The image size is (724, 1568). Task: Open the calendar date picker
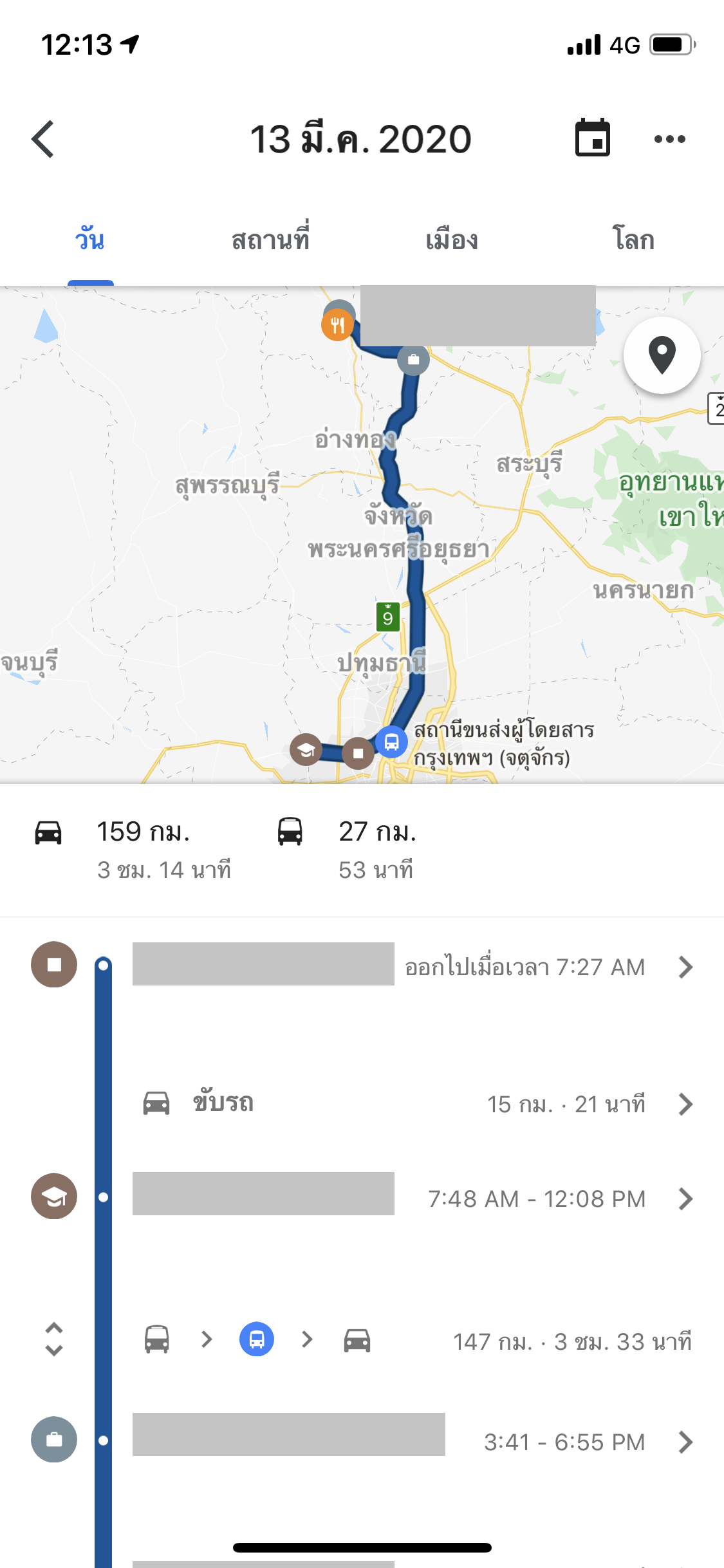592,138
